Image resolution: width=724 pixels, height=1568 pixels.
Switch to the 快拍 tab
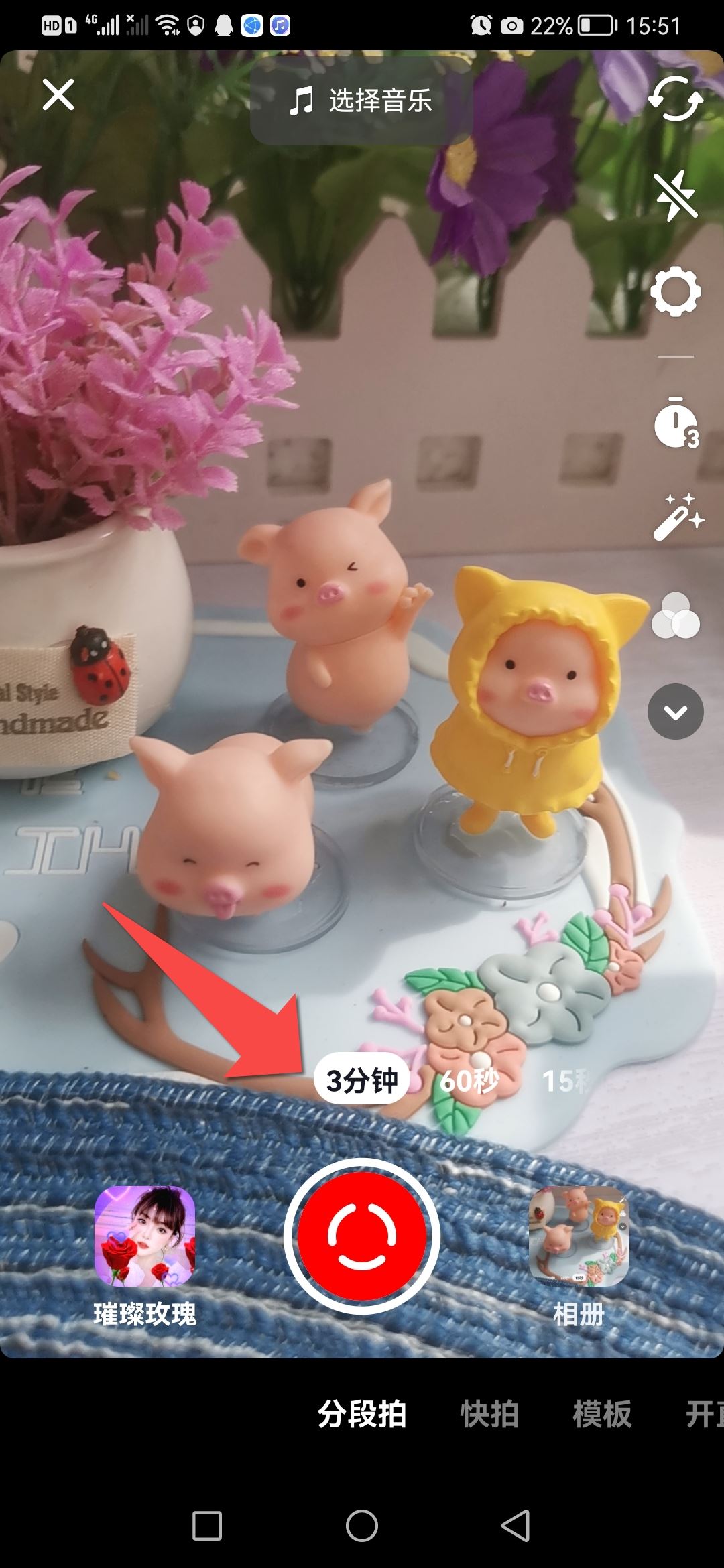coord(489,1414)
